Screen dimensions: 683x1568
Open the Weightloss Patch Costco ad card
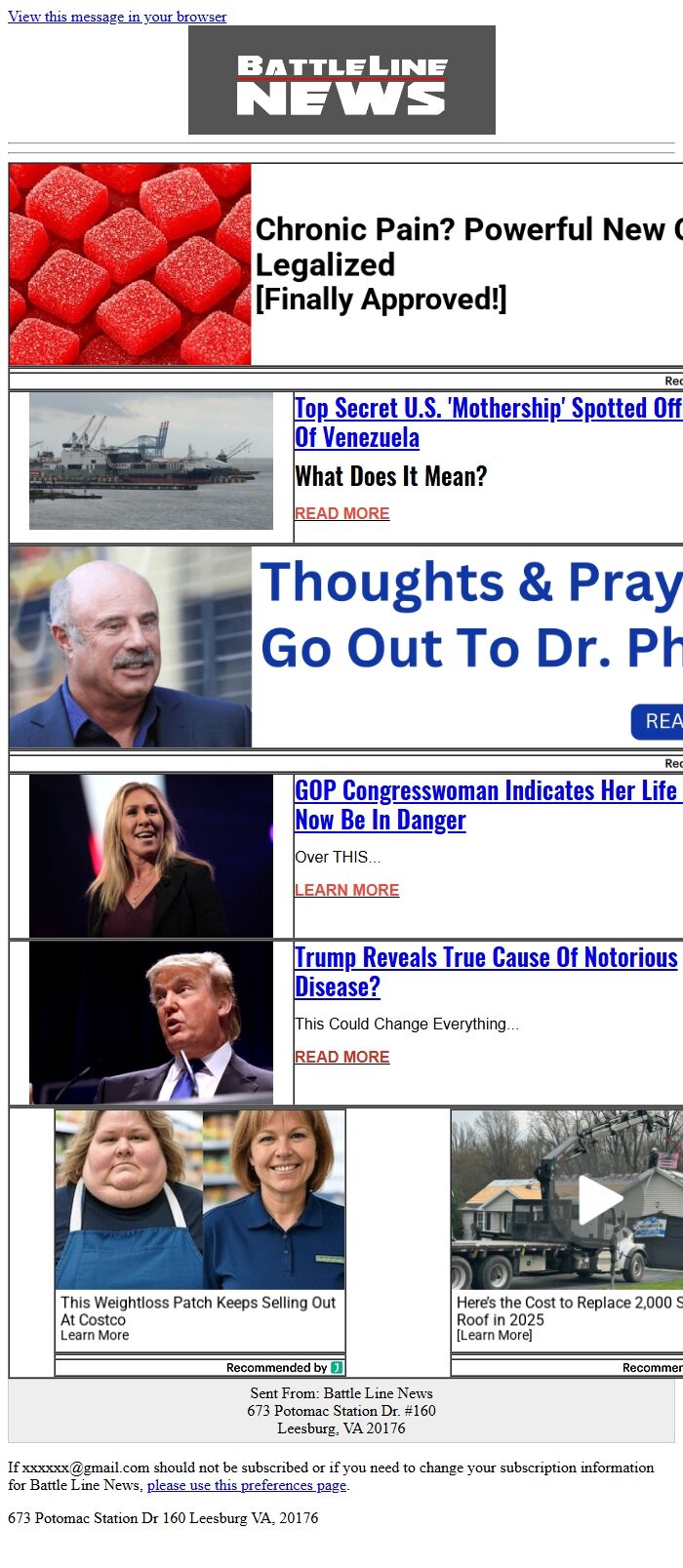[x=200, y=1229]
